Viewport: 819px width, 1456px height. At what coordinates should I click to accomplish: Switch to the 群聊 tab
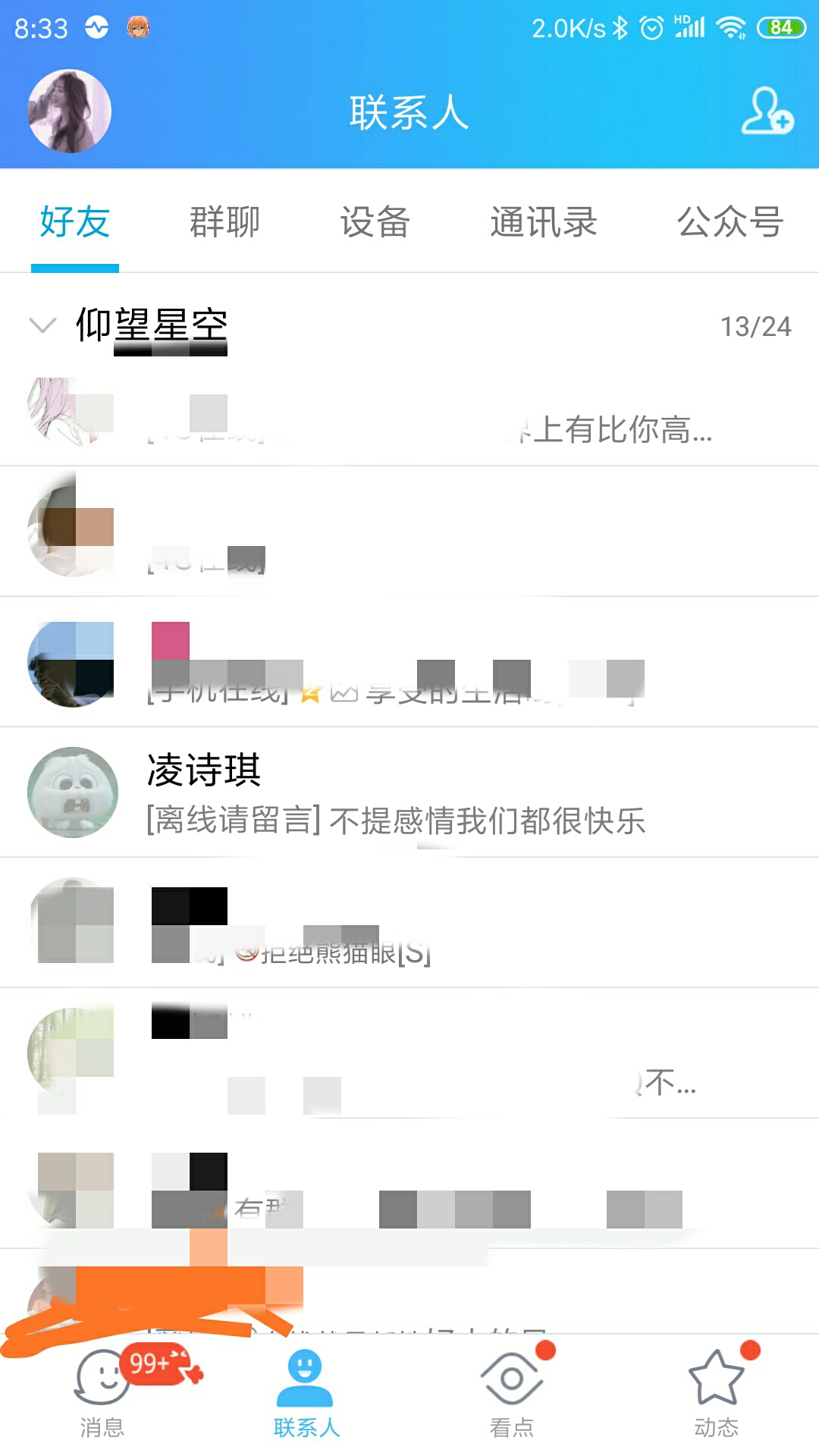point(224,222)
